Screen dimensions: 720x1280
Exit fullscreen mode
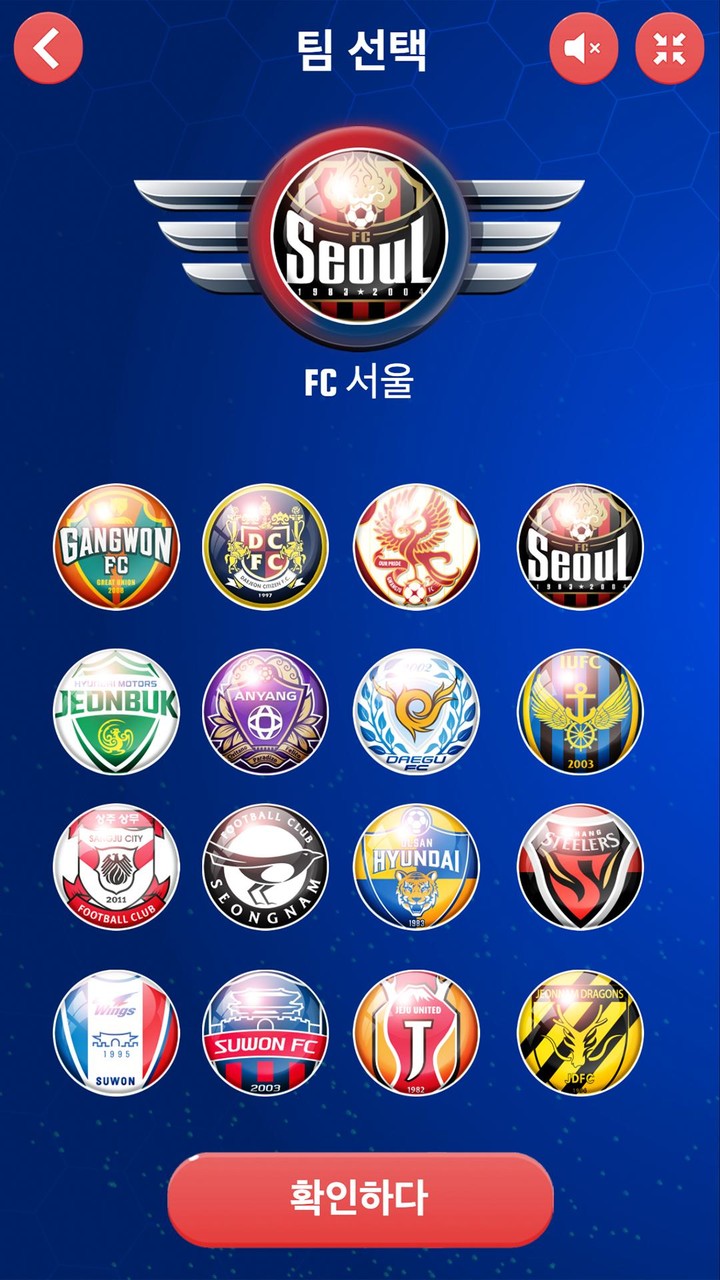click(669, 49)
